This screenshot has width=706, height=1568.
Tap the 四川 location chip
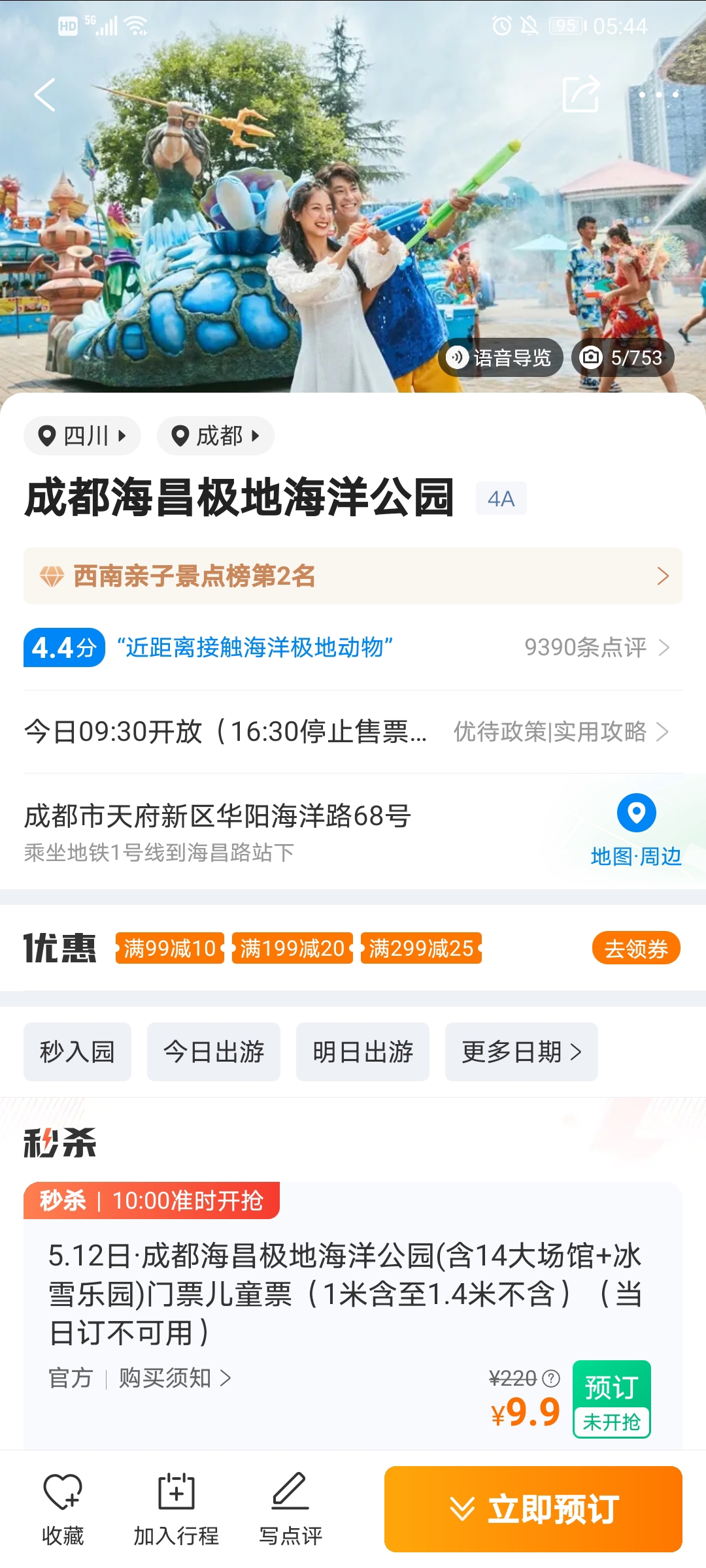coord(82,436)
